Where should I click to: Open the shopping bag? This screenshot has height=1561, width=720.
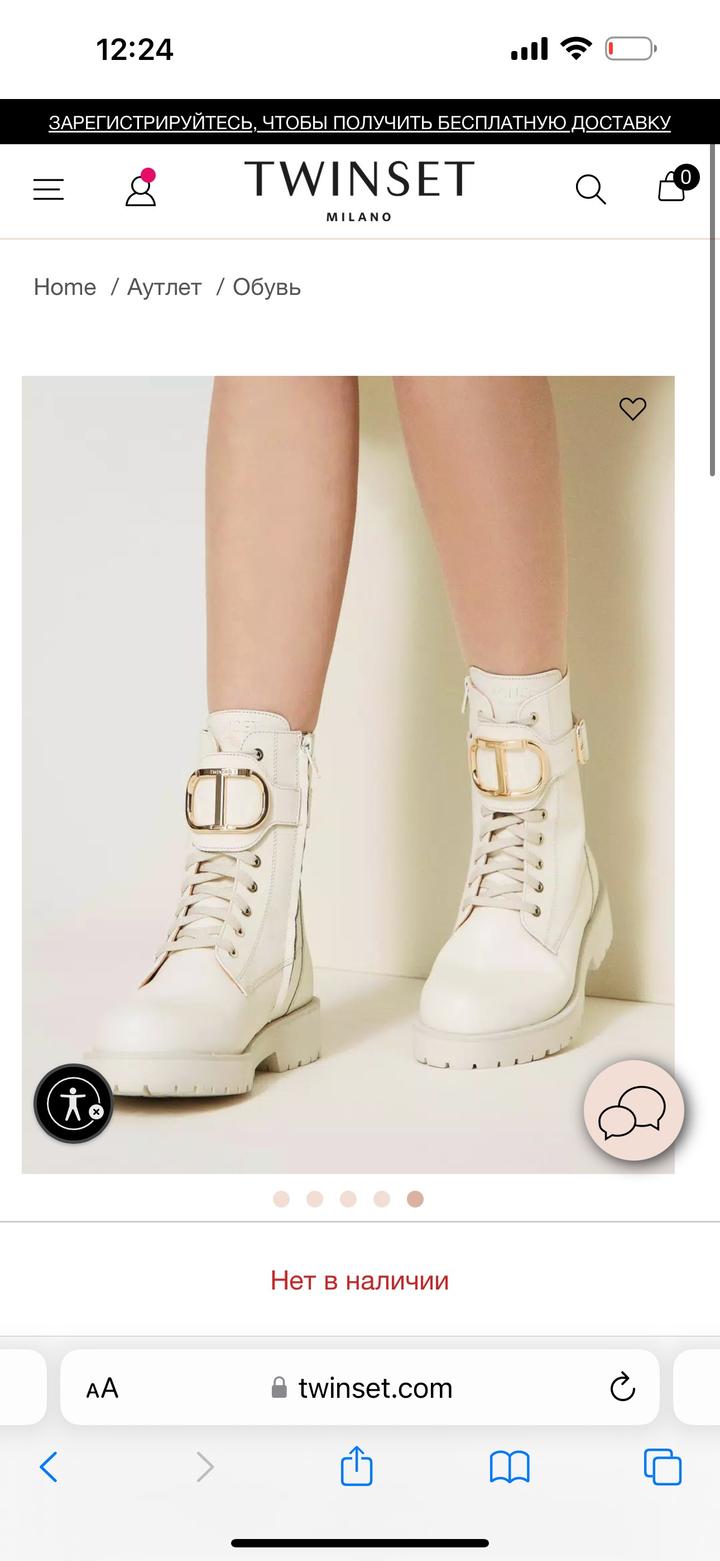tap(673, 186)
